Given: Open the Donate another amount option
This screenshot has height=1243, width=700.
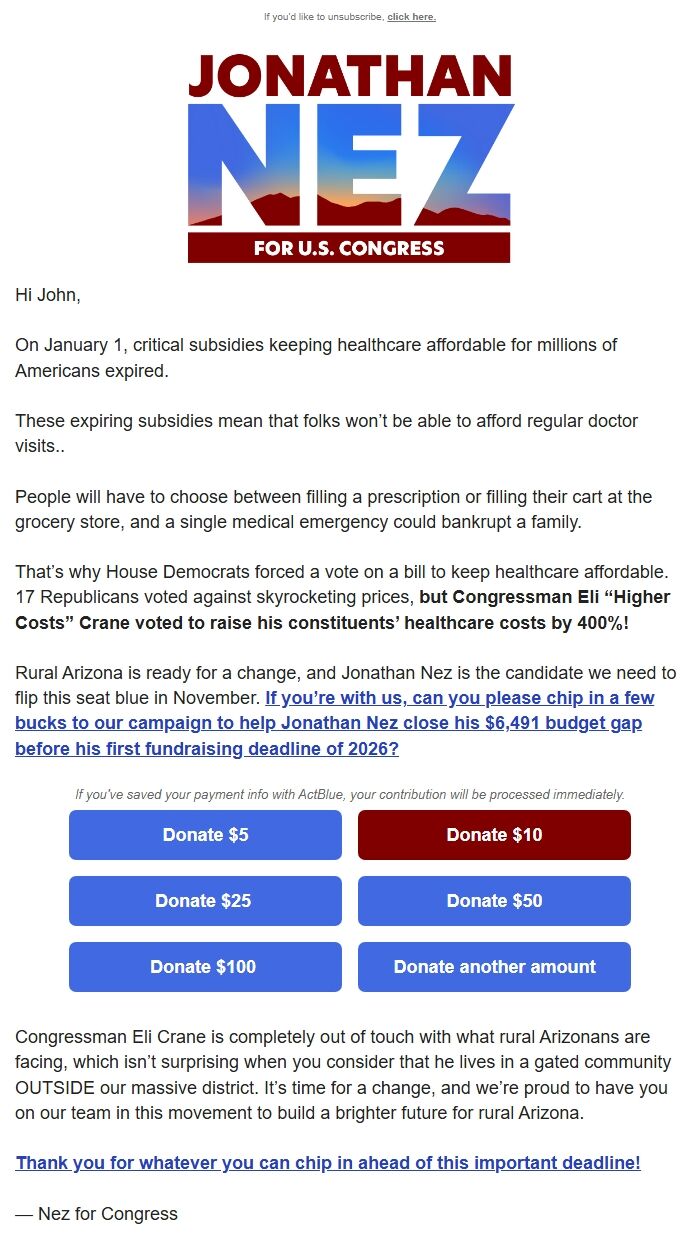Looking at the screenshot, I should [494, 967].
